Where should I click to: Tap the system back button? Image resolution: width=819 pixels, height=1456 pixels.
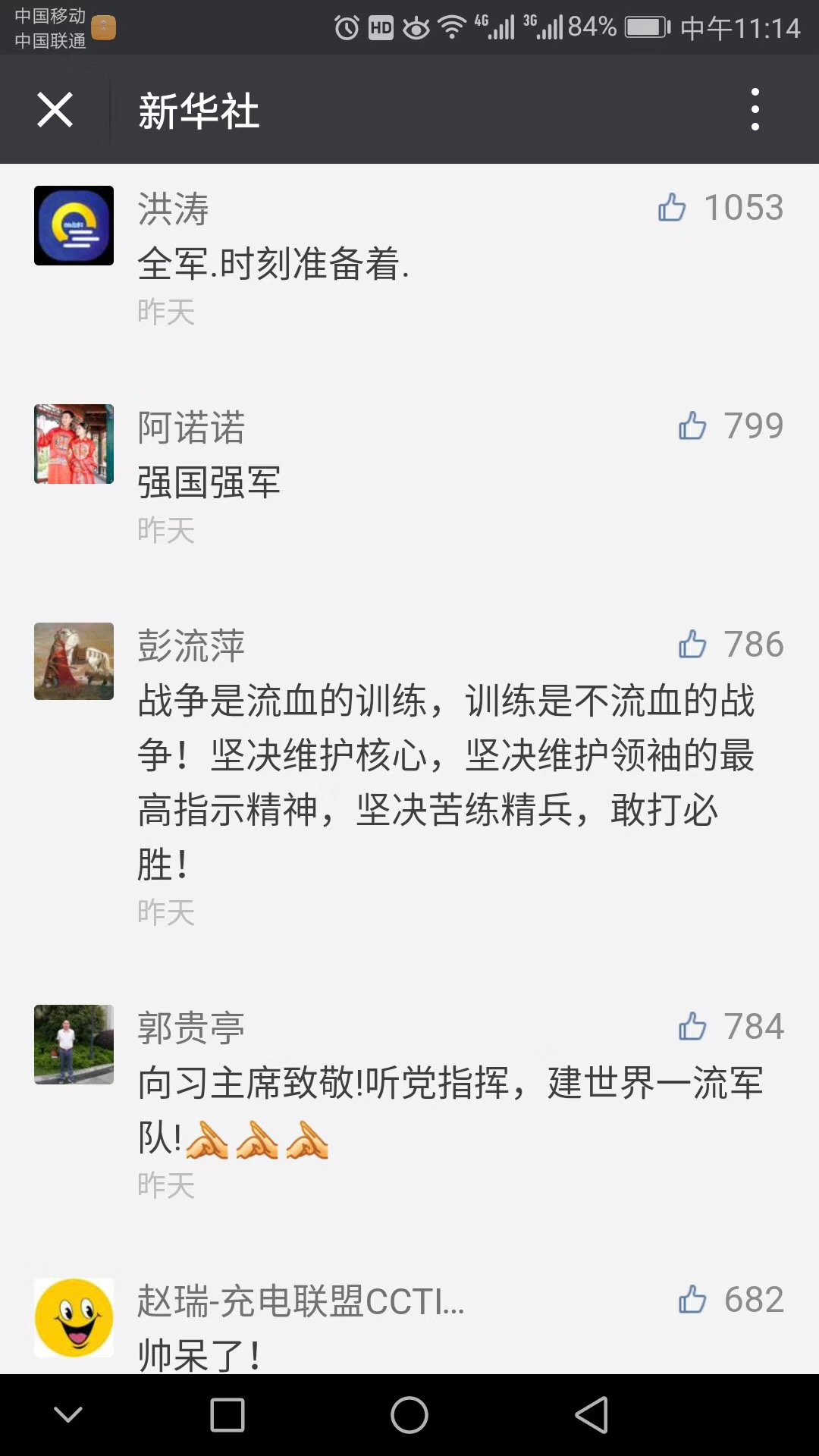pyautogui.click(x=591, y=1415)
